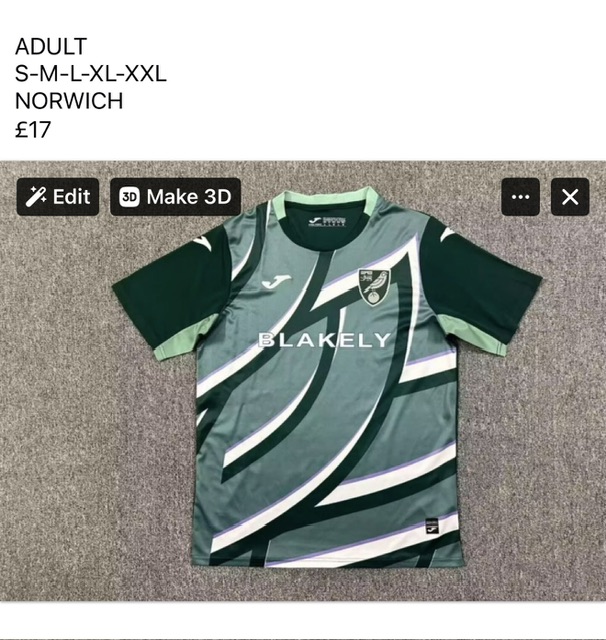606x640 pixels.
Task: Open the three-dot more options menu
Action: click(520, 197)
